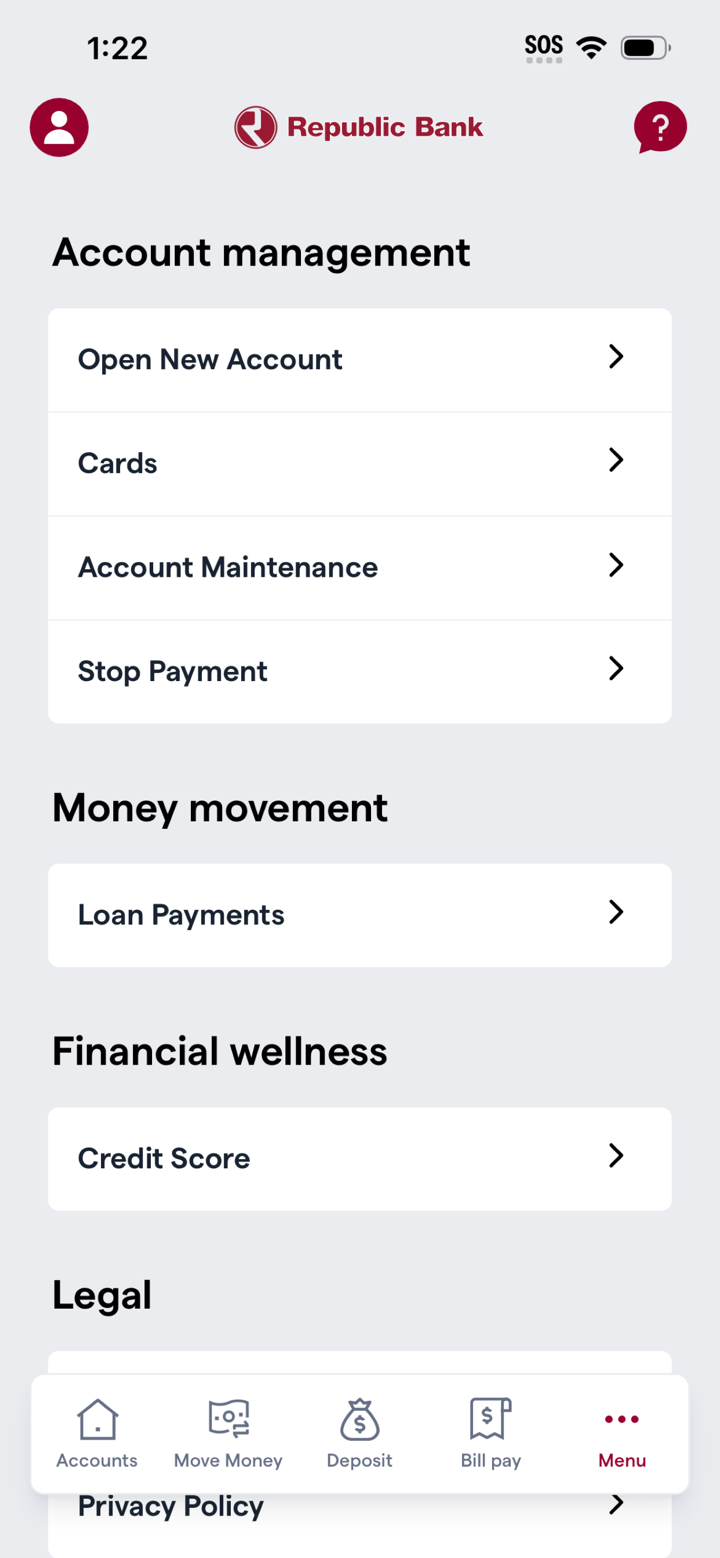The image size is (720, 1558).
Task: View your Credit Score
Action: (359, 1158)
